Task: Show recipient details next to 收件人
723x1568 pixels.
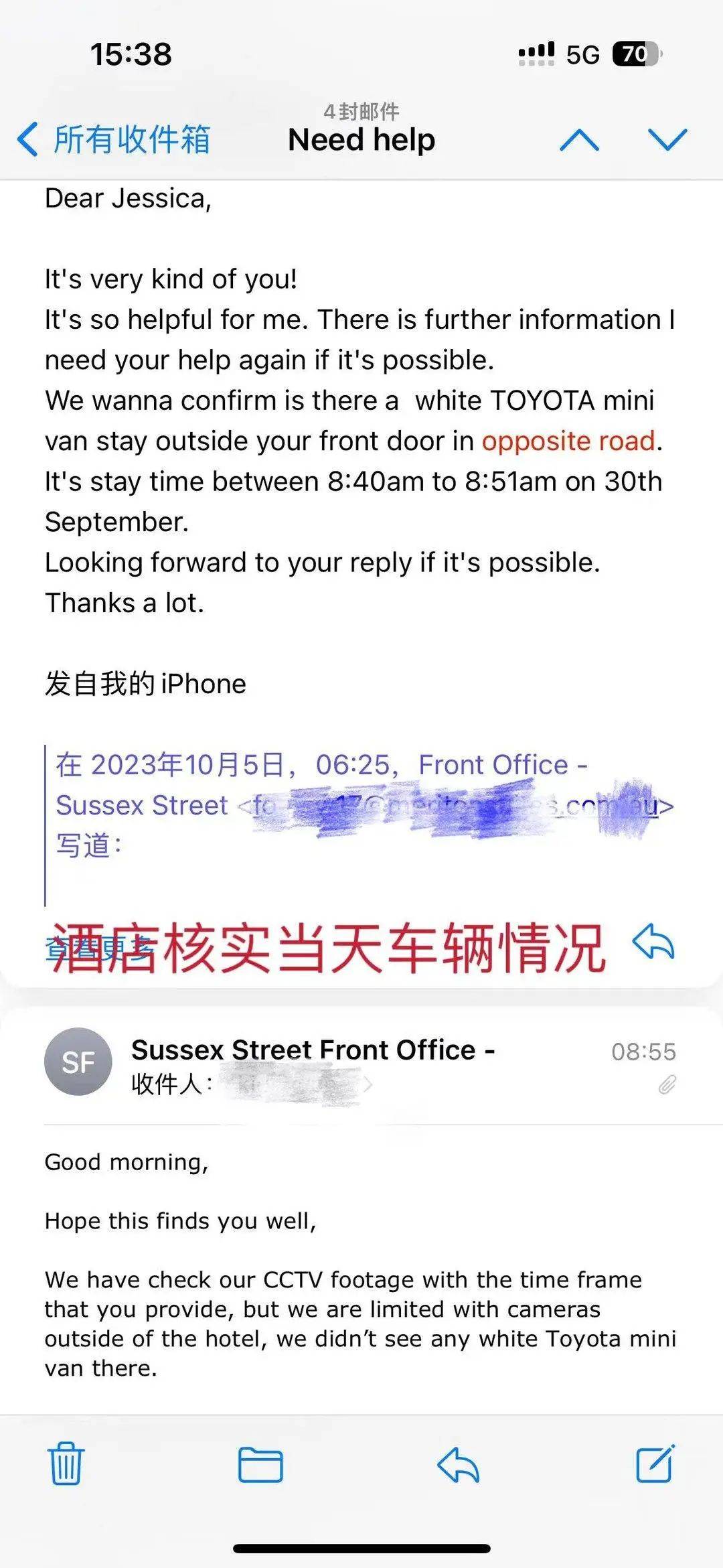Action: [x=295, y=1084]
